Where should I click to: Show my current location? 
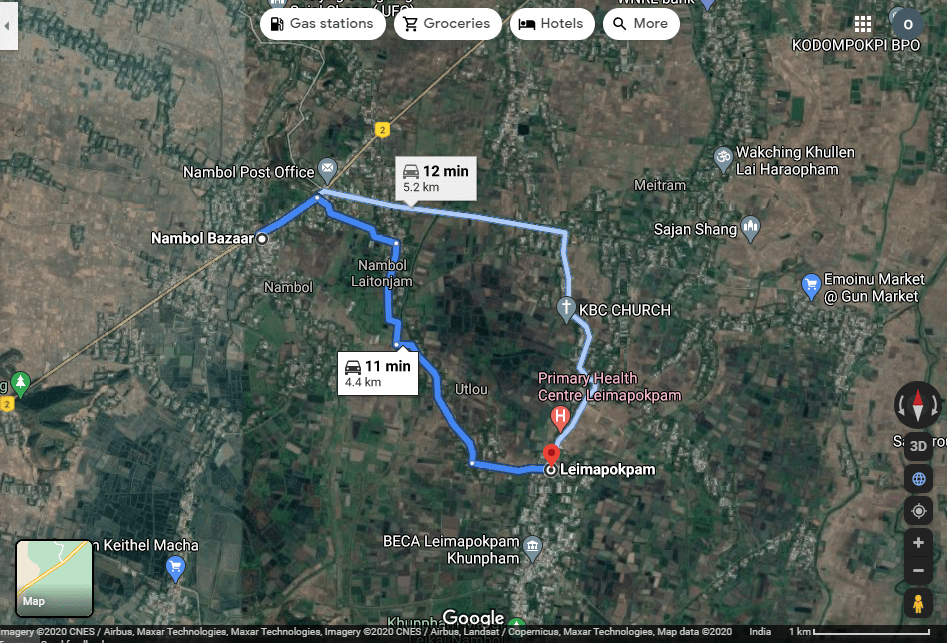918,511
